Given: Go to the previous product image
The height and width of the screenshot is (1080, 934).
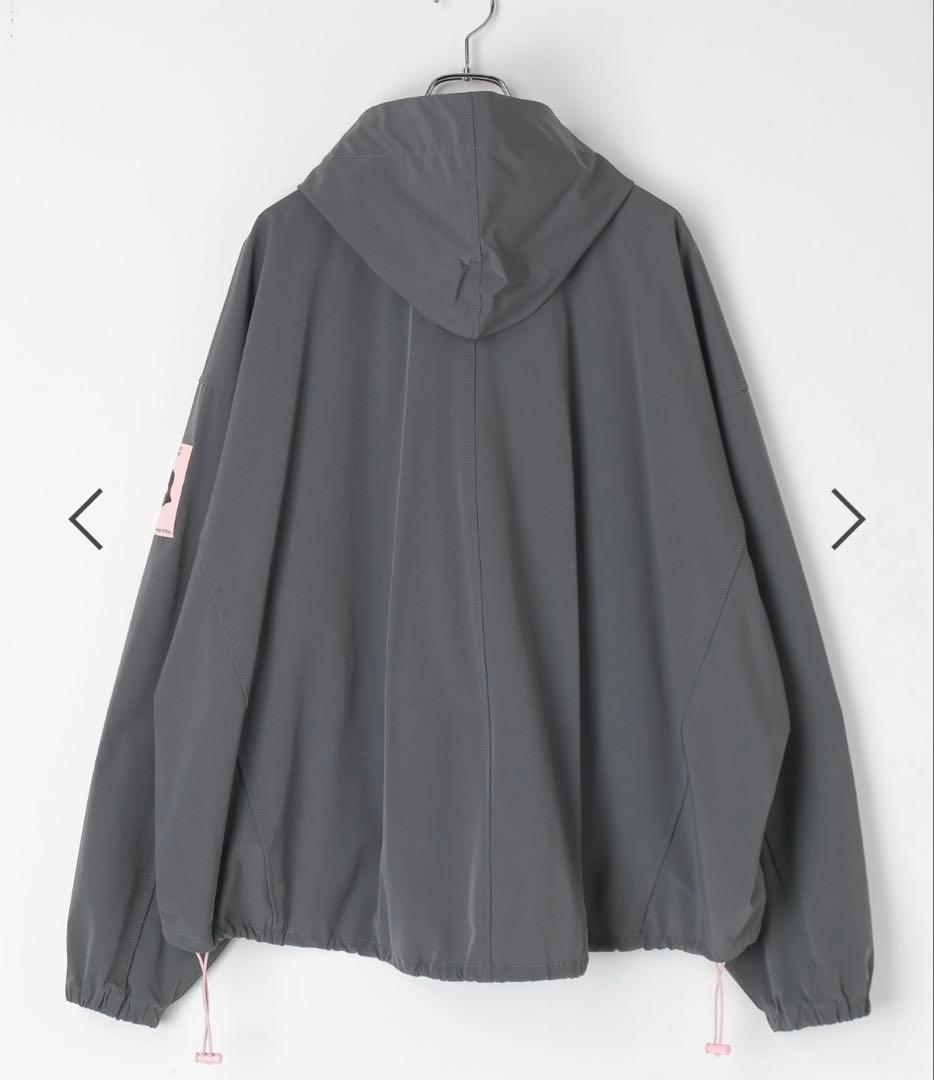Looking at the screenshot, I should pos(85,519).
